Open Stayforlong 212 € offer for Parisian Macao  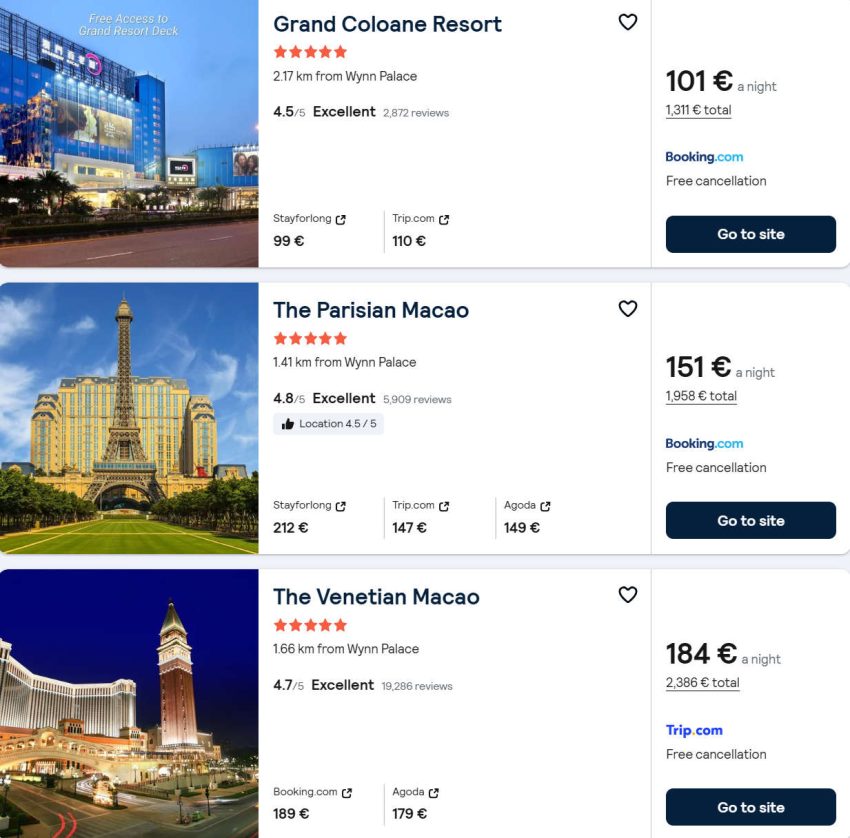310,517
